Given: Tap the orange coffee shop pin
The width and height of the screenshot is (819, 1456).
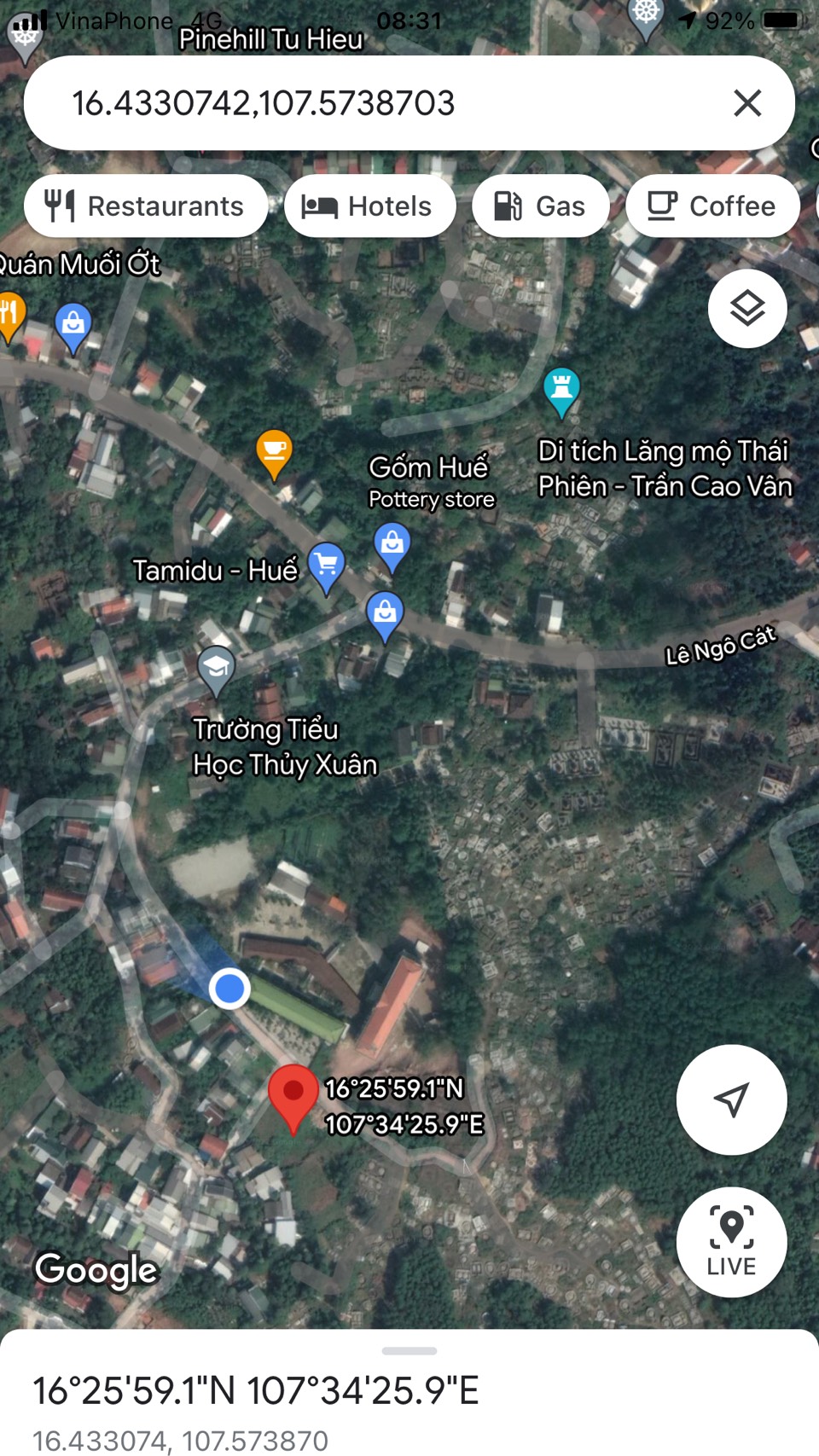Looking at the screenshot, I should pos(274,455).
